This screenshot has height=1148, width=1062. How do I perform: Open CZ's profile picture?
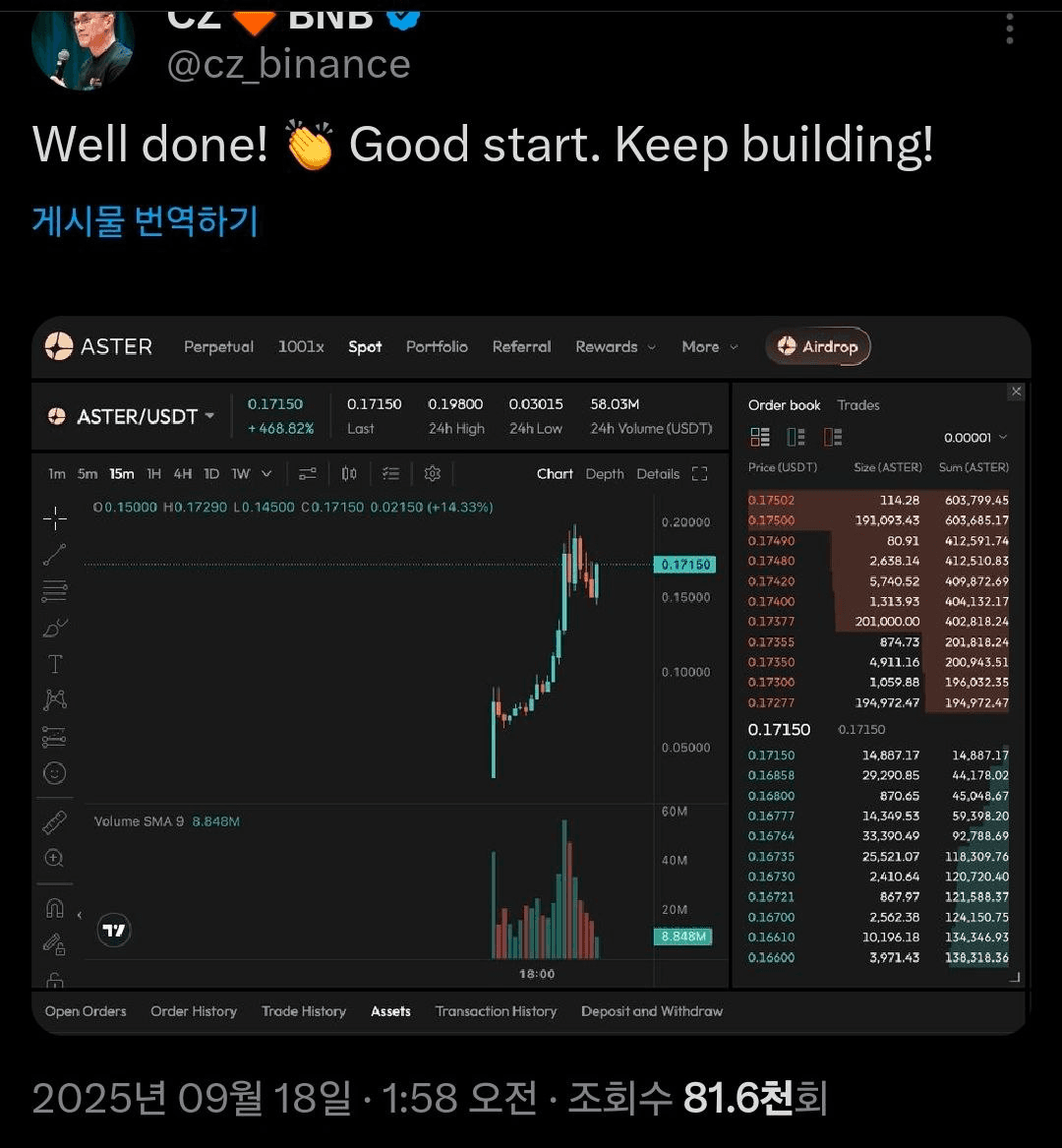pos(83,44)
